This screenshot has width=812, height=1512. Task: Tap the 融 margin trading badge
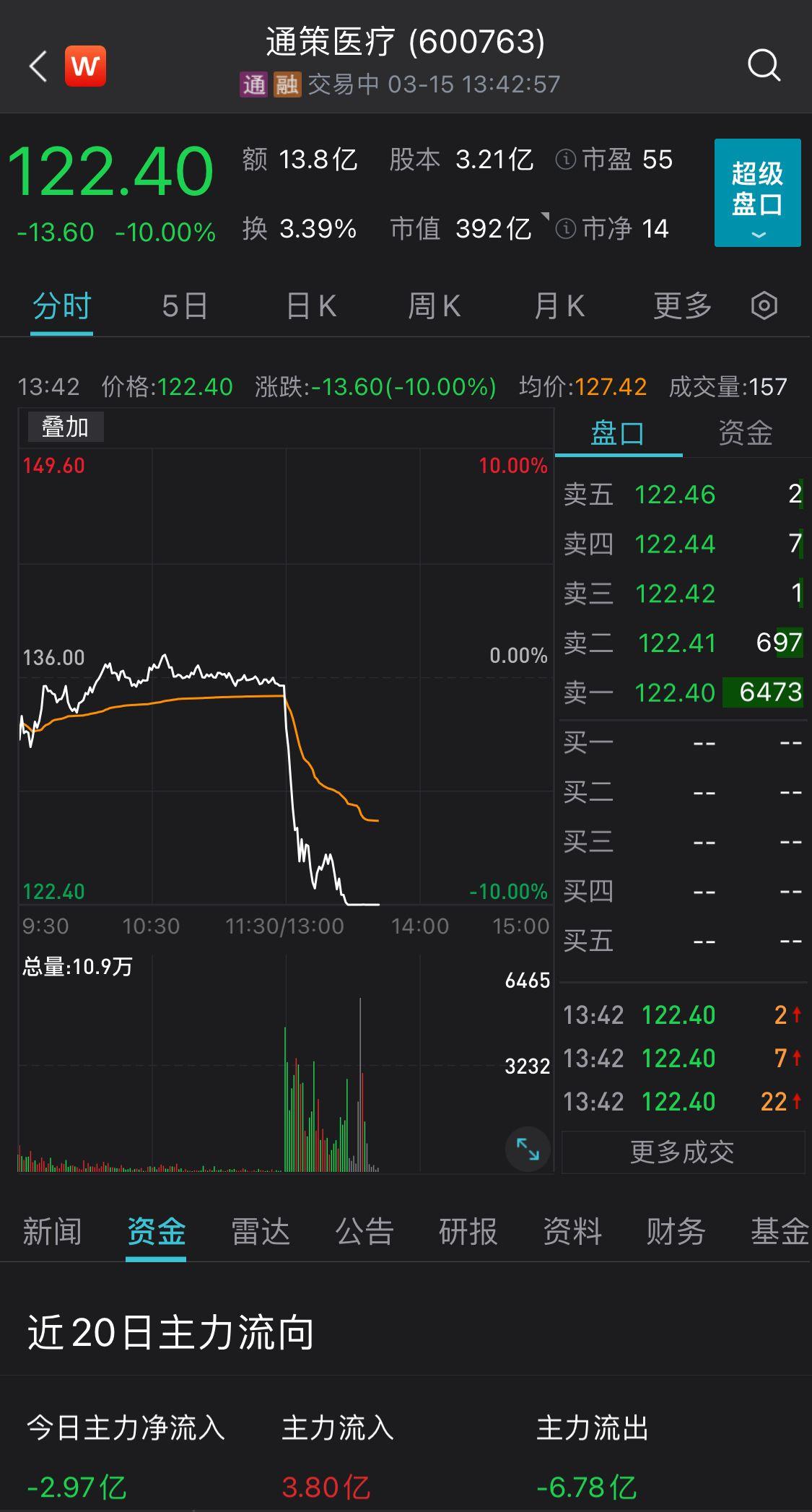[287, 84]
